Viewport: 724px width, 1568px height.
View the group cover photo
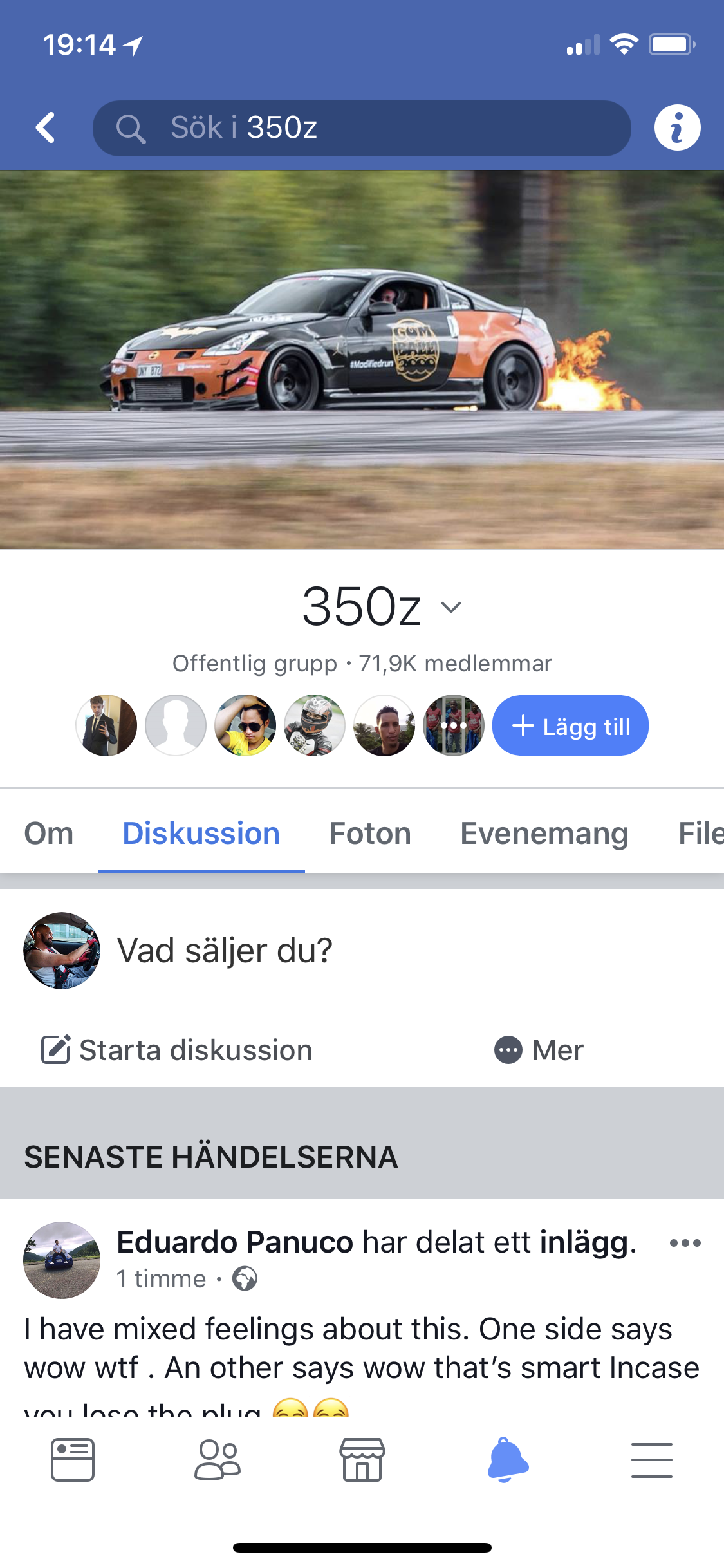(362, 359)
